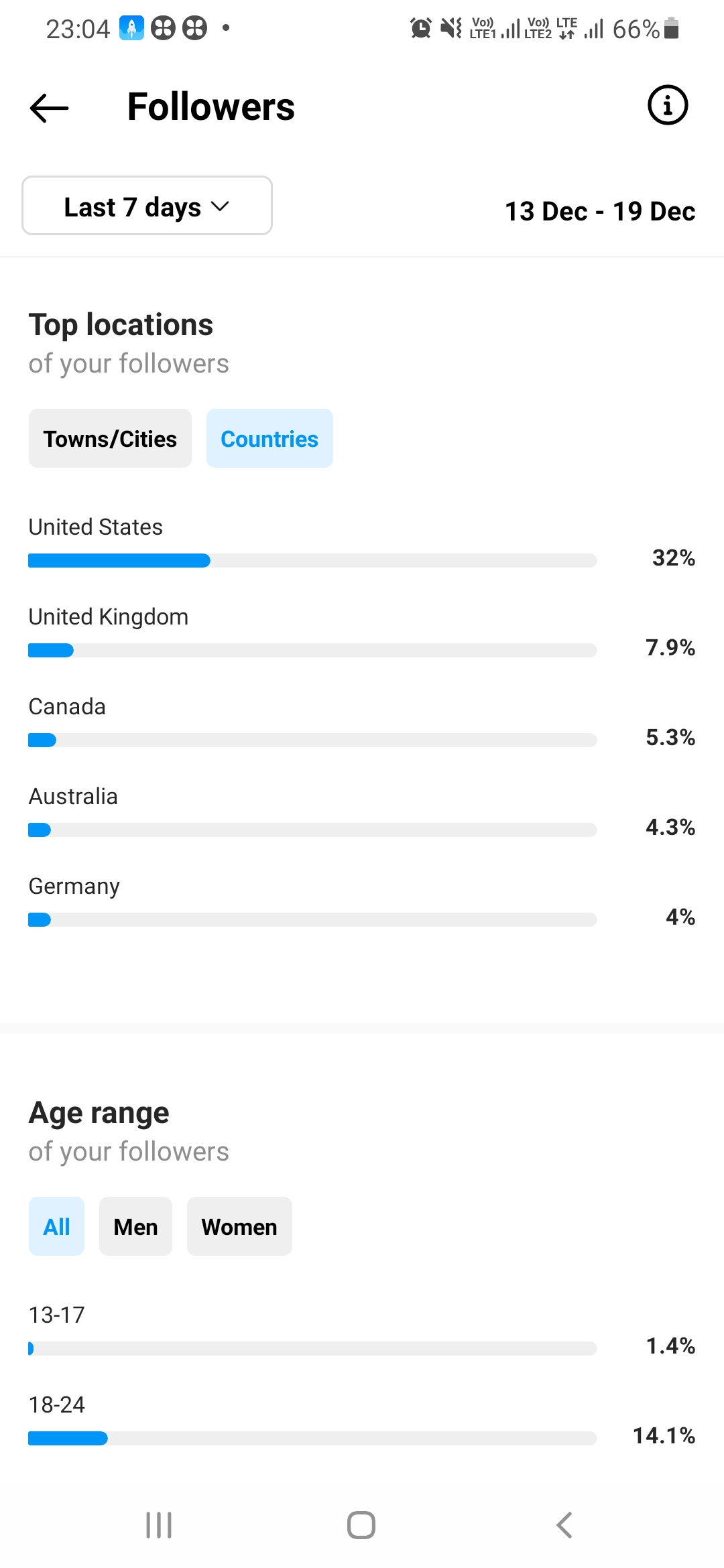Go back using the top-left arrow
This screenshot has width=724, height=1568.
50,107
